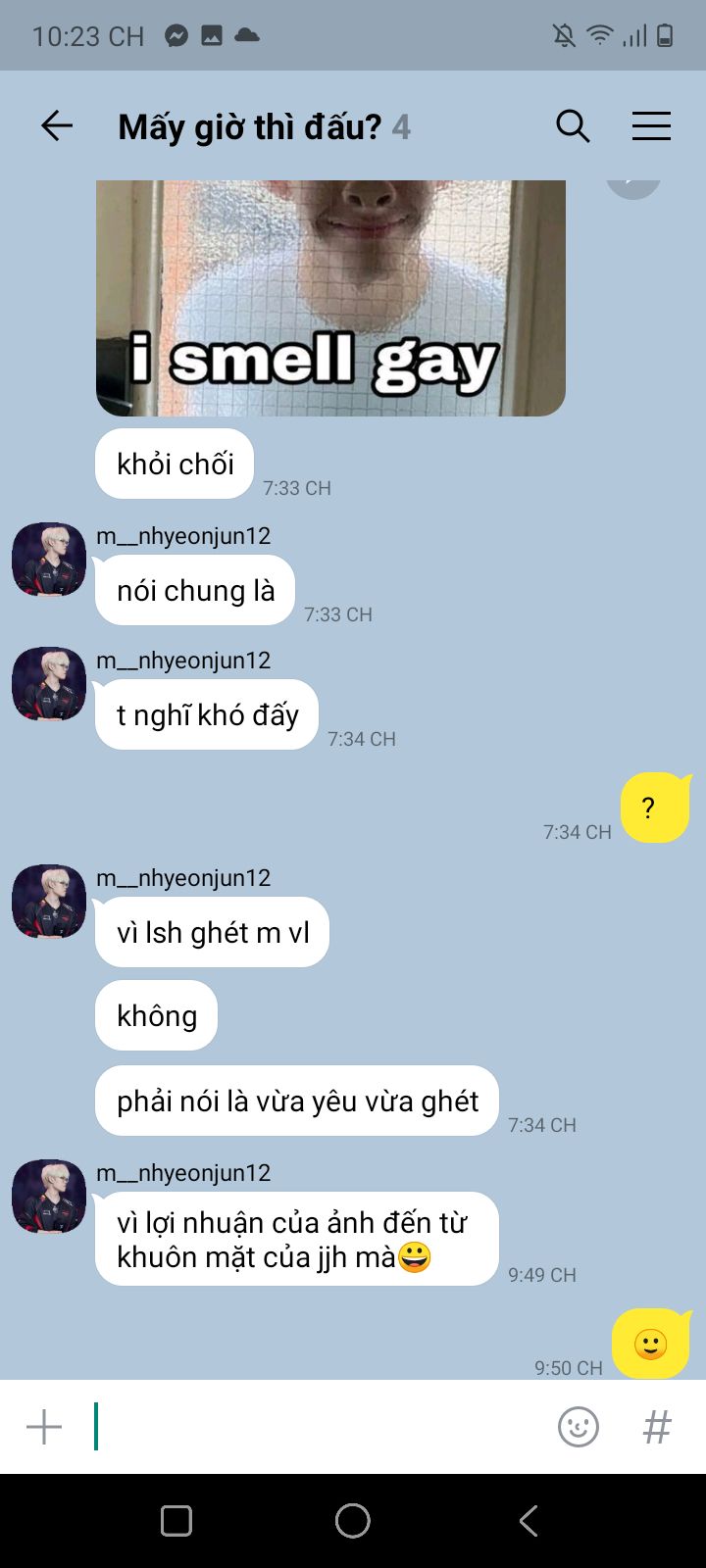The width and height of the screenshot is (706, 1568).
Task: Open the chat room hamburger menu
Action: [651, 126]
